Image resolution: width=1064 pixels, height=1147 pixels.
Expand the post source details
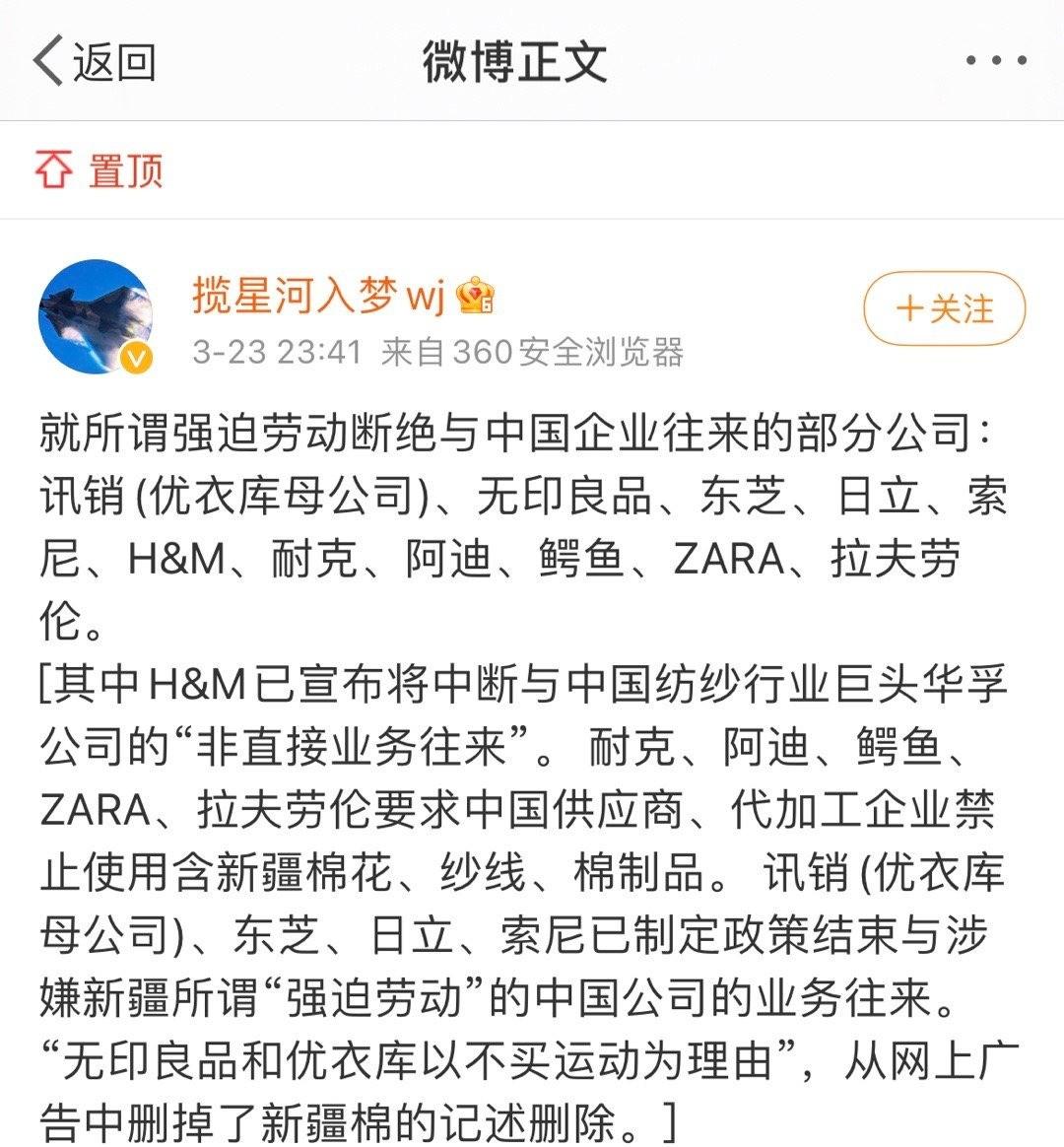[x=537, y=355]
